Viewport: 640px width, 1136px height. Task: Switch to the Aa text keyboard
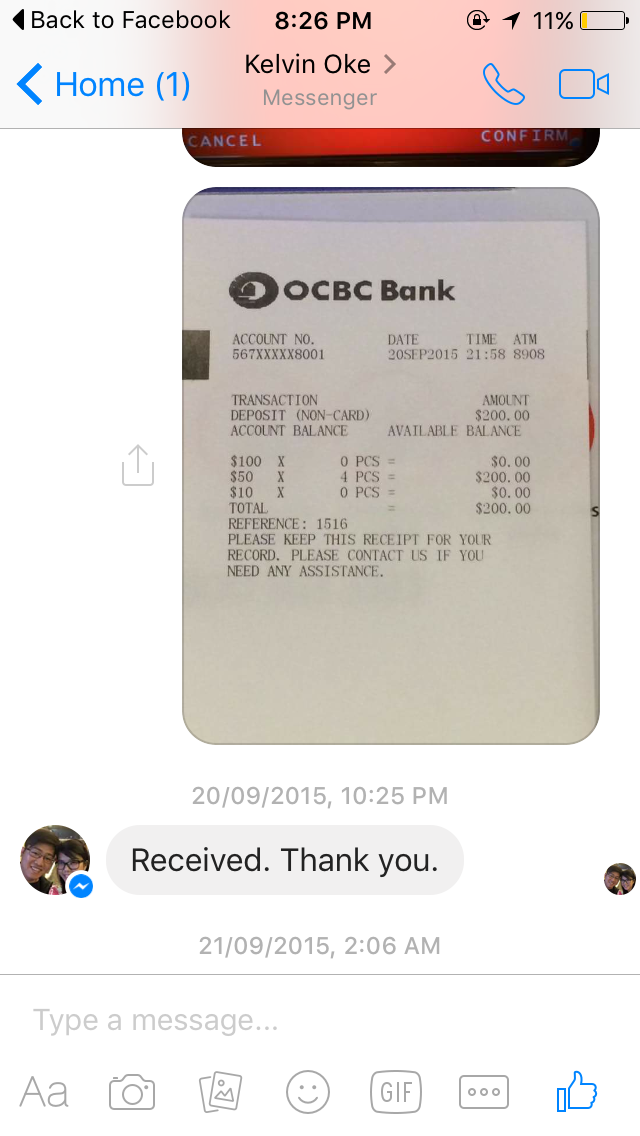point(44,1091)
